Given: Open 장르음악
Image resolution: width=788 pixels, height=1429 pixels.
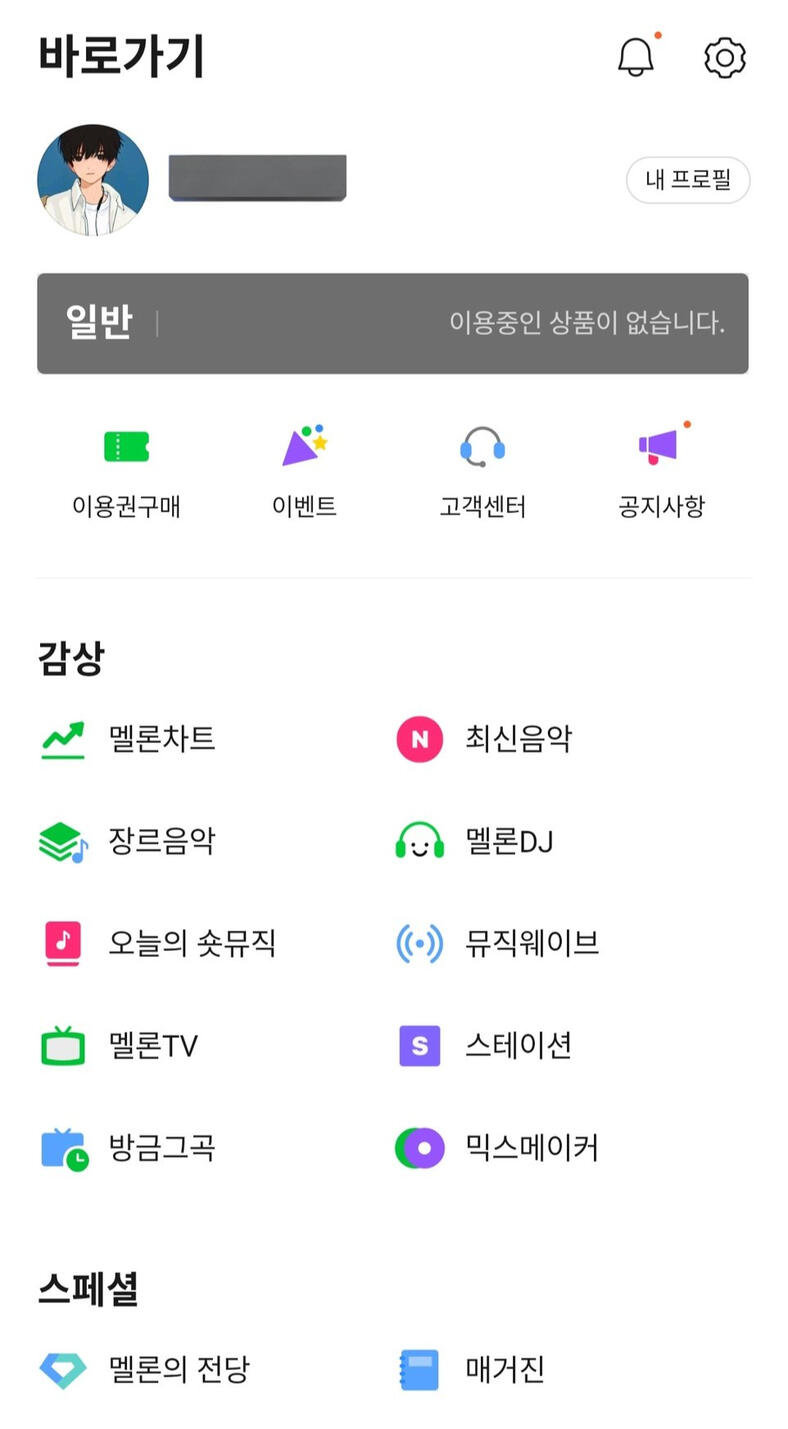Looking at the screenshot, I should click(130, 842).
